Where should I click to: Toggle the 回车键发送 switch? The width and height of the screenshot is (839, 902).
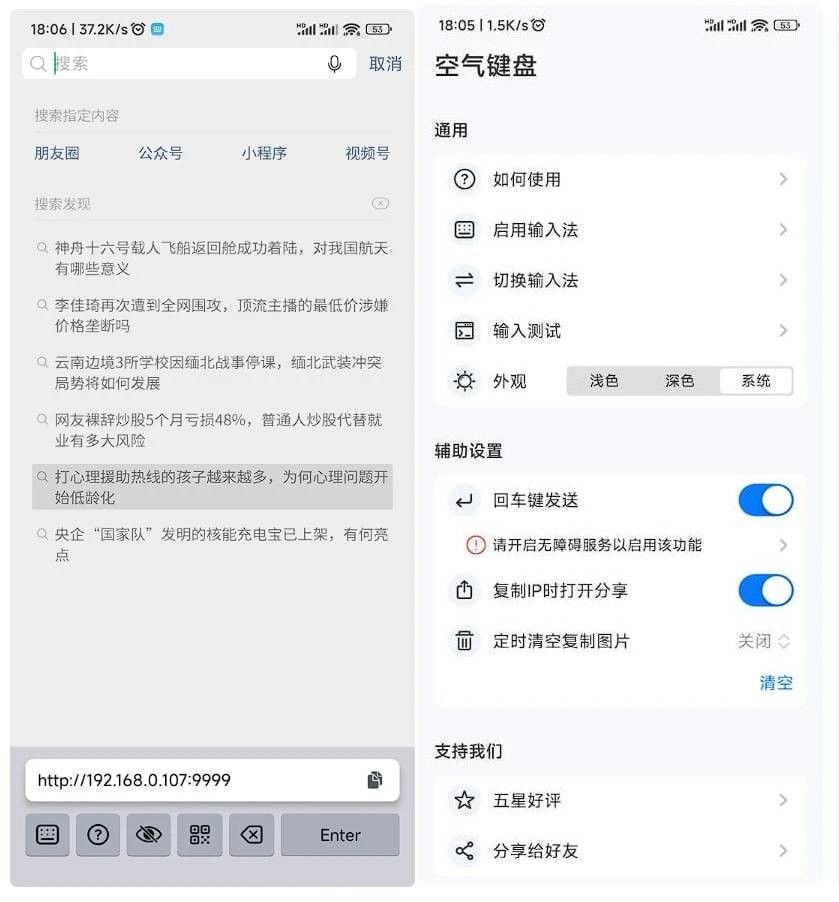(765, 500)
